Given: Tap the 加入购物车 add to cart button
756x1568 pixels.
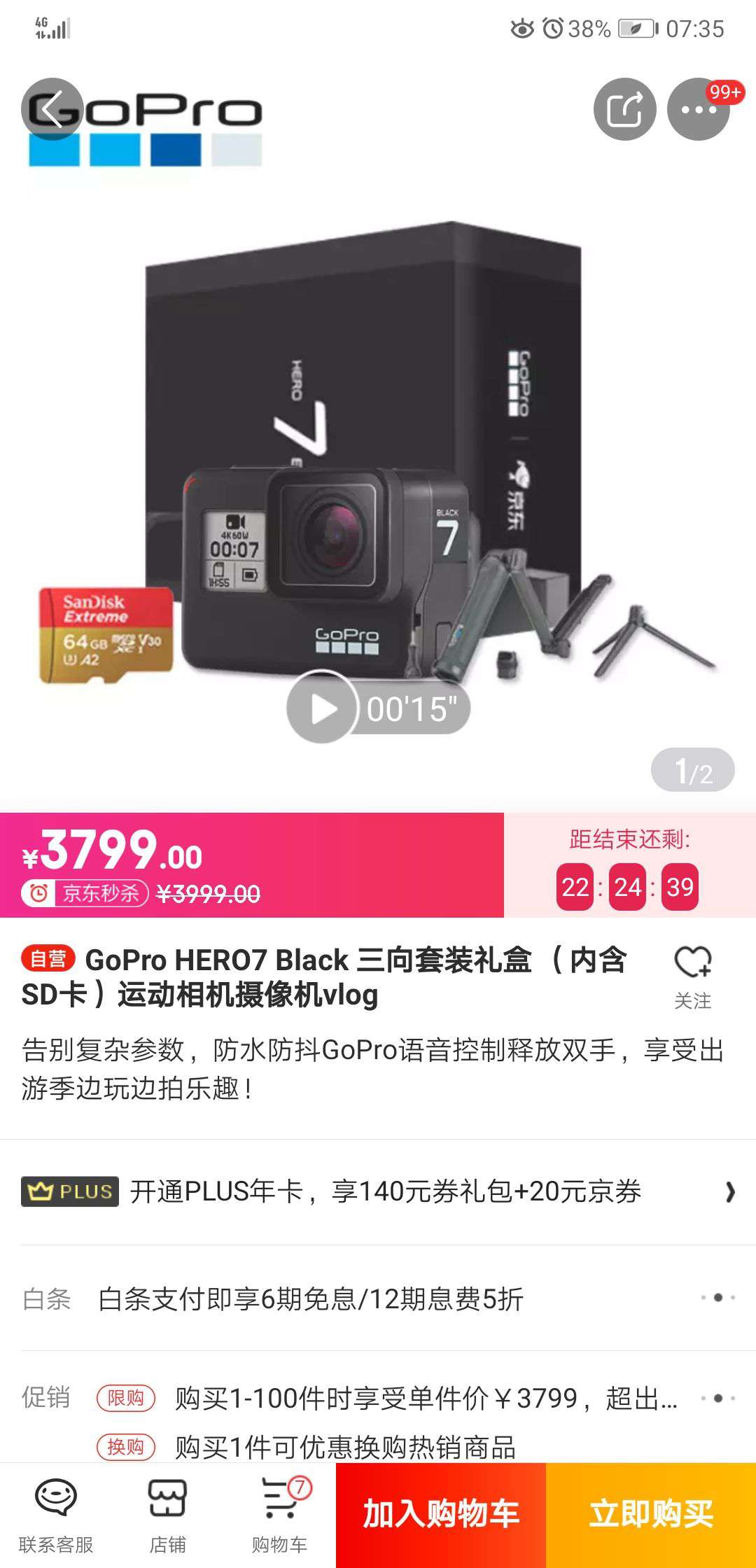Looking at the screenshot, I should 443,1512.
